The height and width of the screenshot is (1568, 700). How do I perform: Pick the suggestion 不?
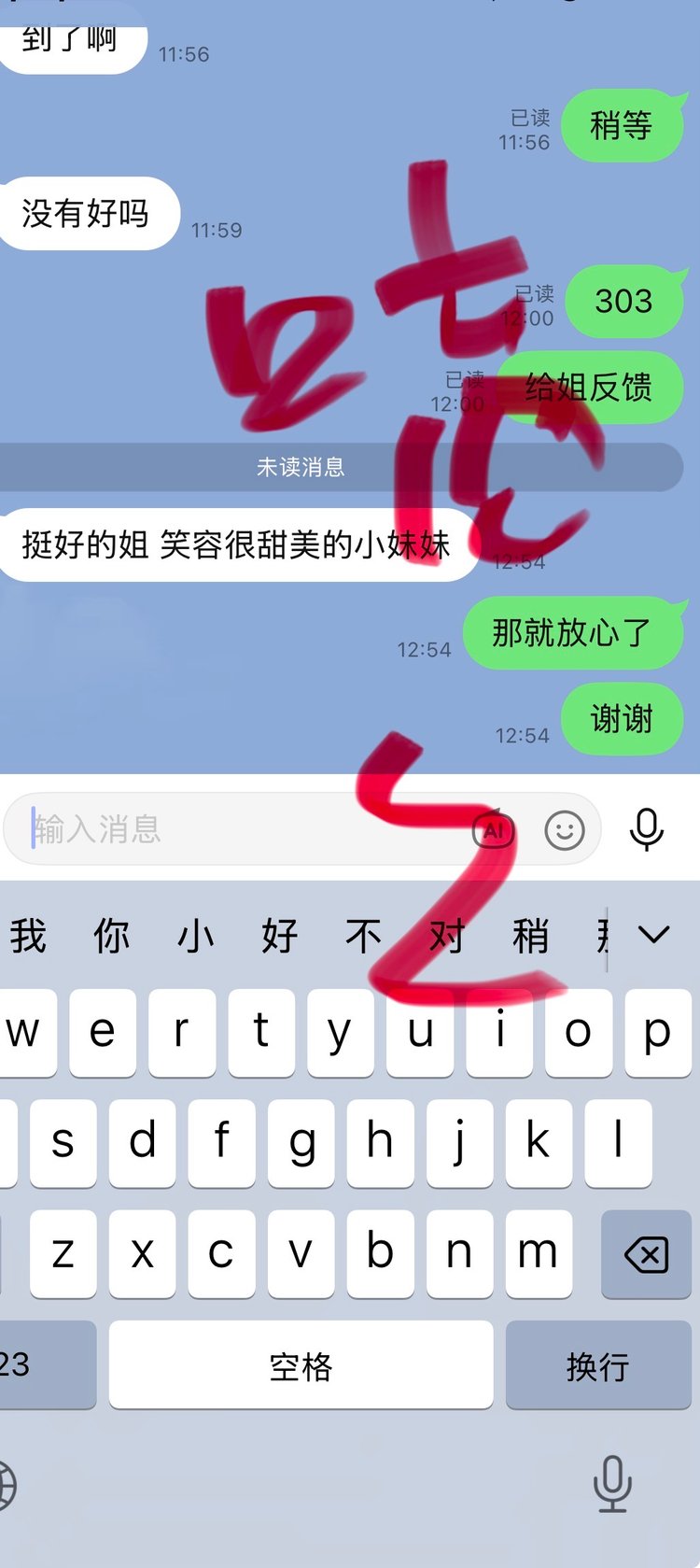point(363,936)
